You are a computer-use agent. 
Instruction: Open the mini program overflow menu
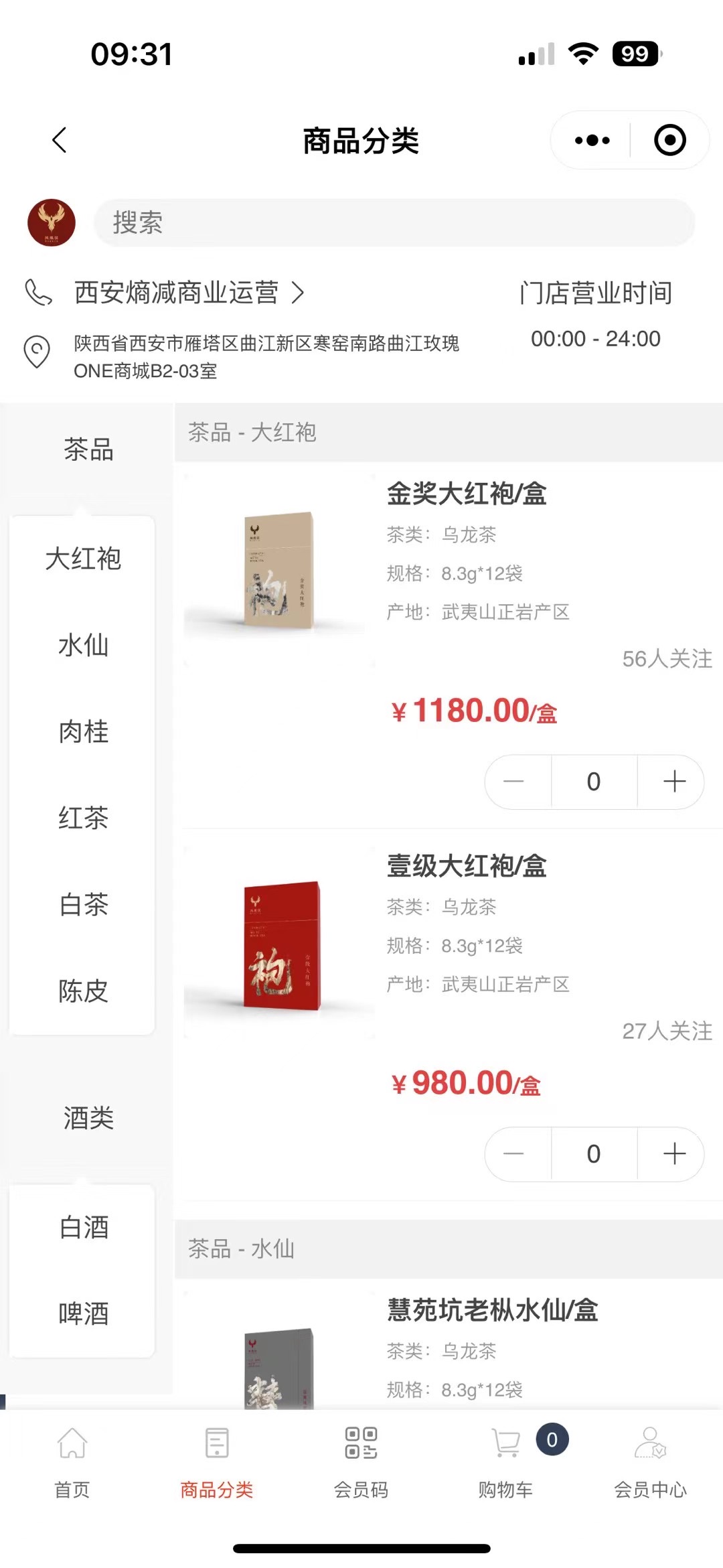(592, 140)
